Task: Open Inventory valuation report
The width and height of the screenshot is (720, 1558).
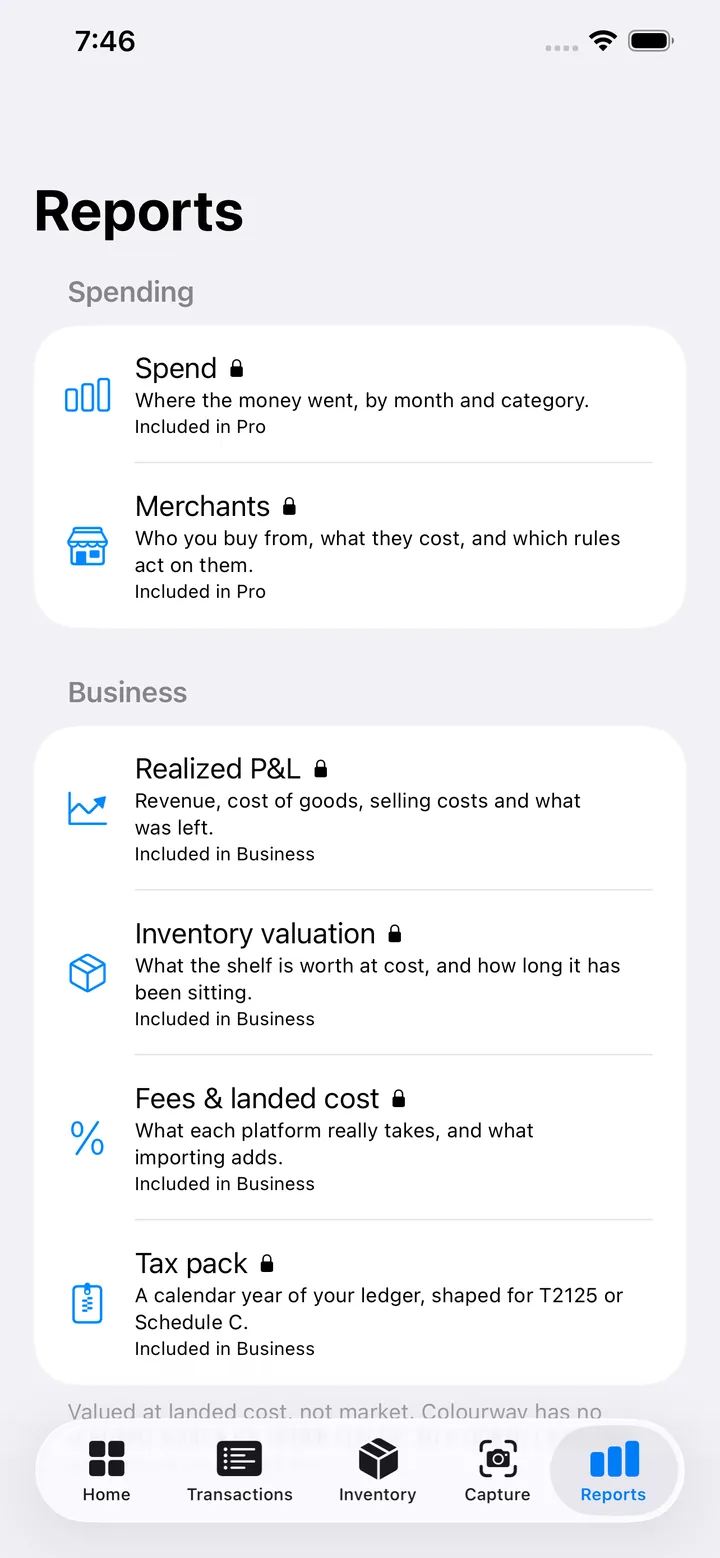Action: tap(360, 973)
